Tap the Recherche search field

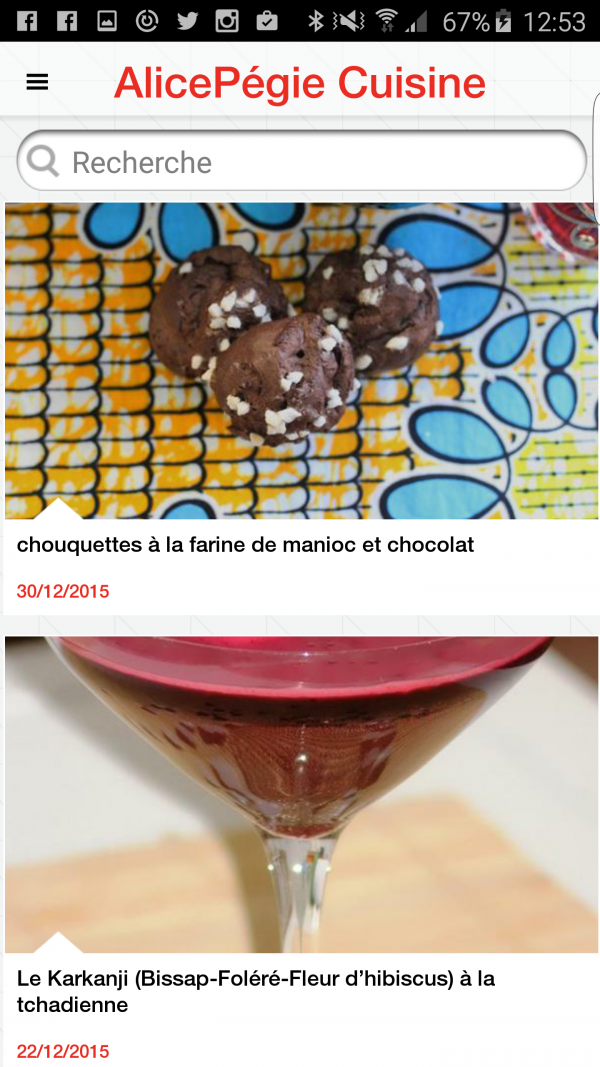point(301,161)
